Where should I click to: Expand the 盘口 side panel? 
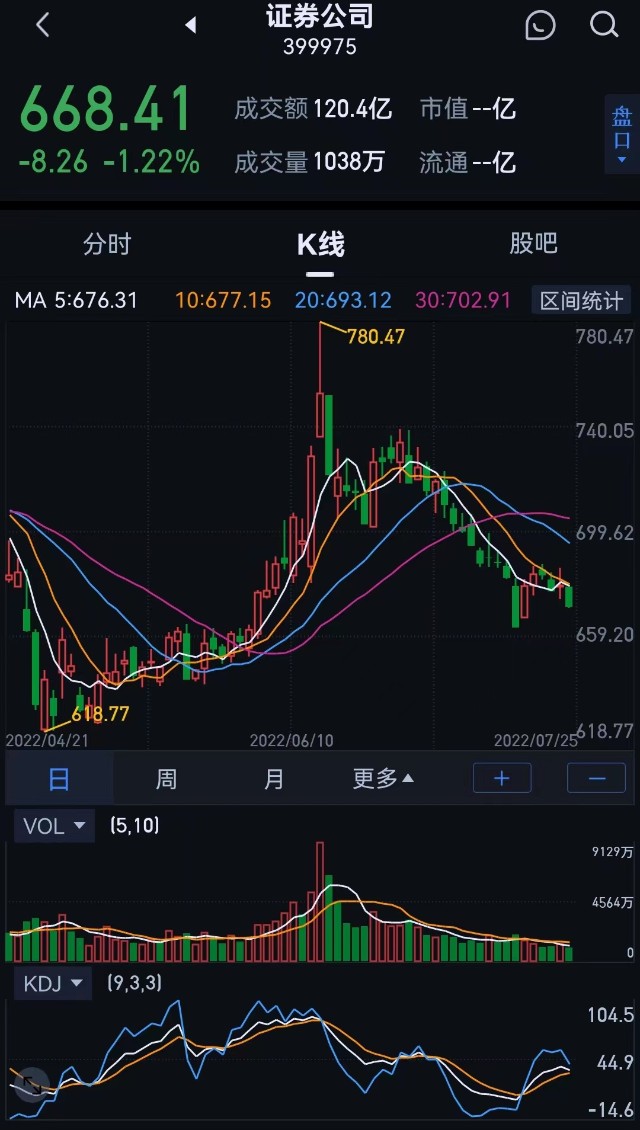(x=621, y=133)
